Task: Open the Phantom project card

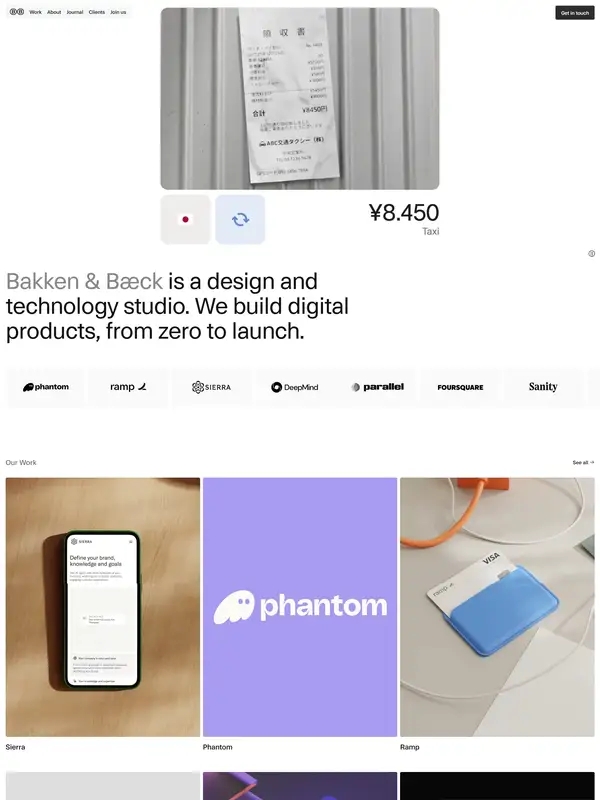Action: 300,607
